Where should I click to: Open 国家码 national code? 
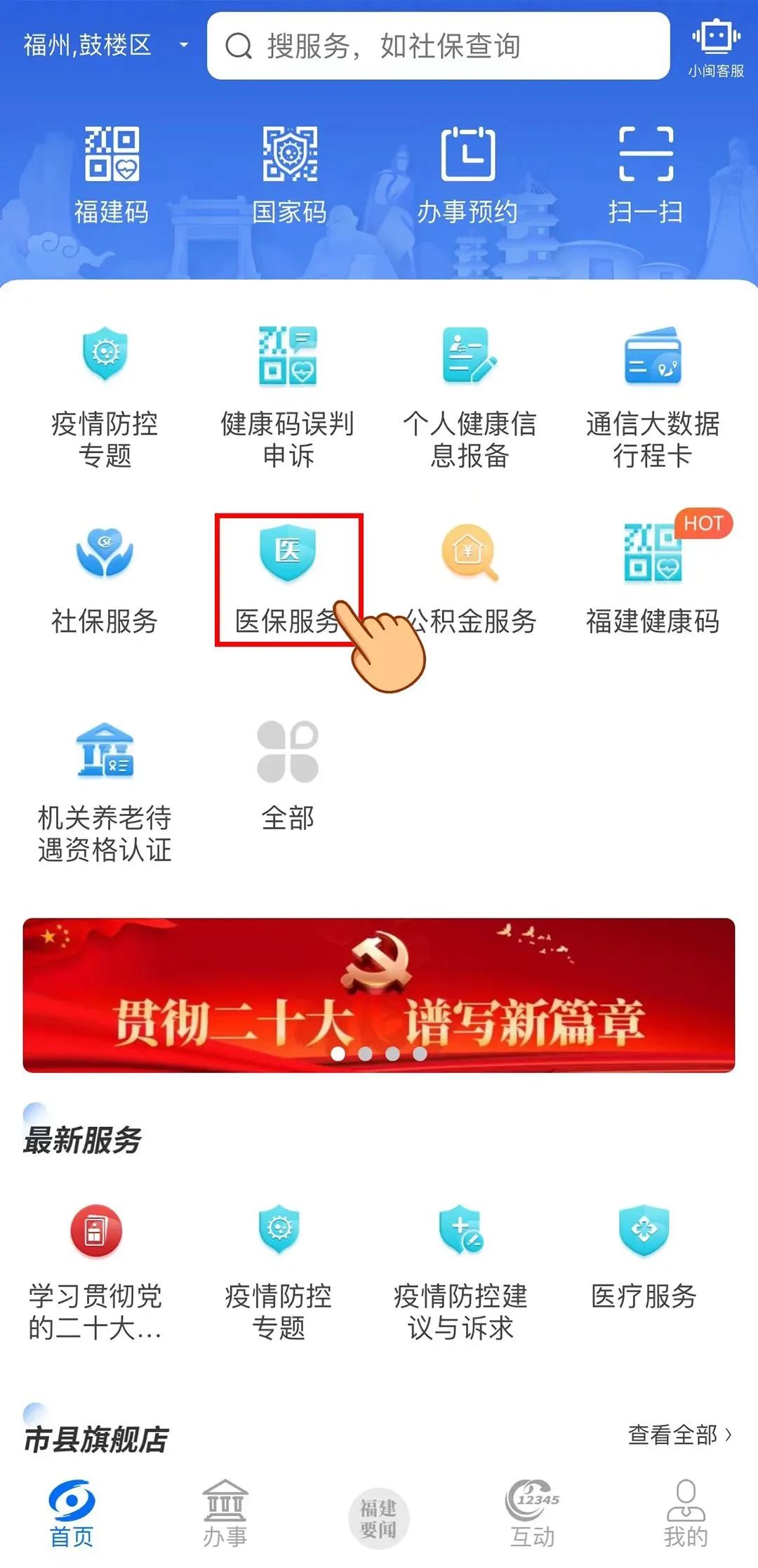coord(289,174)
